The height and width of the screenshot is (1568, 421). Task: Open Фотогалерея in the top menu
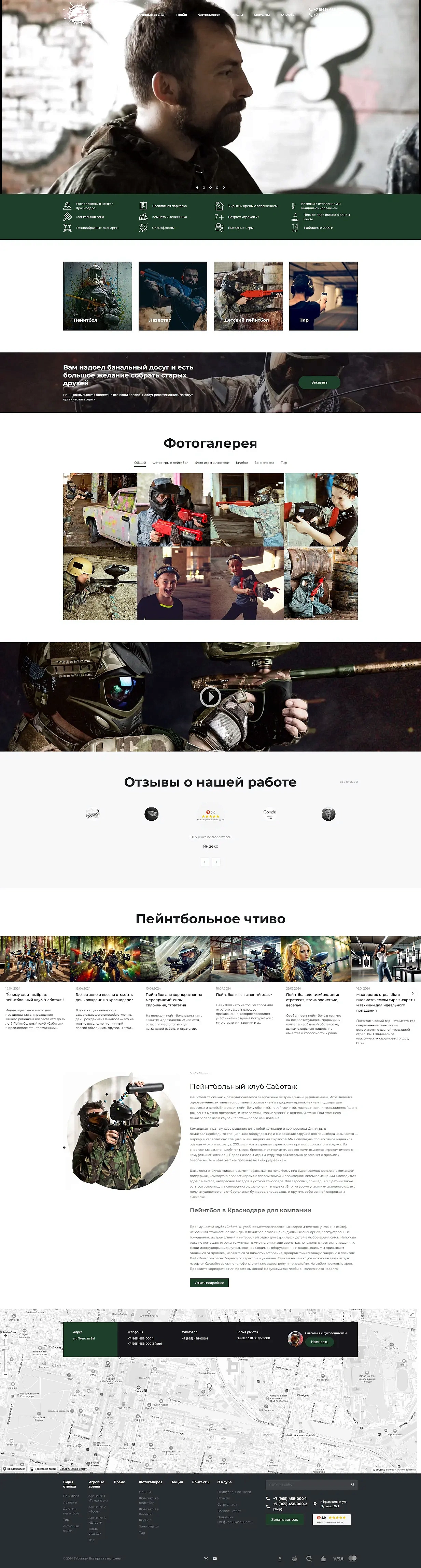(209, 15)
